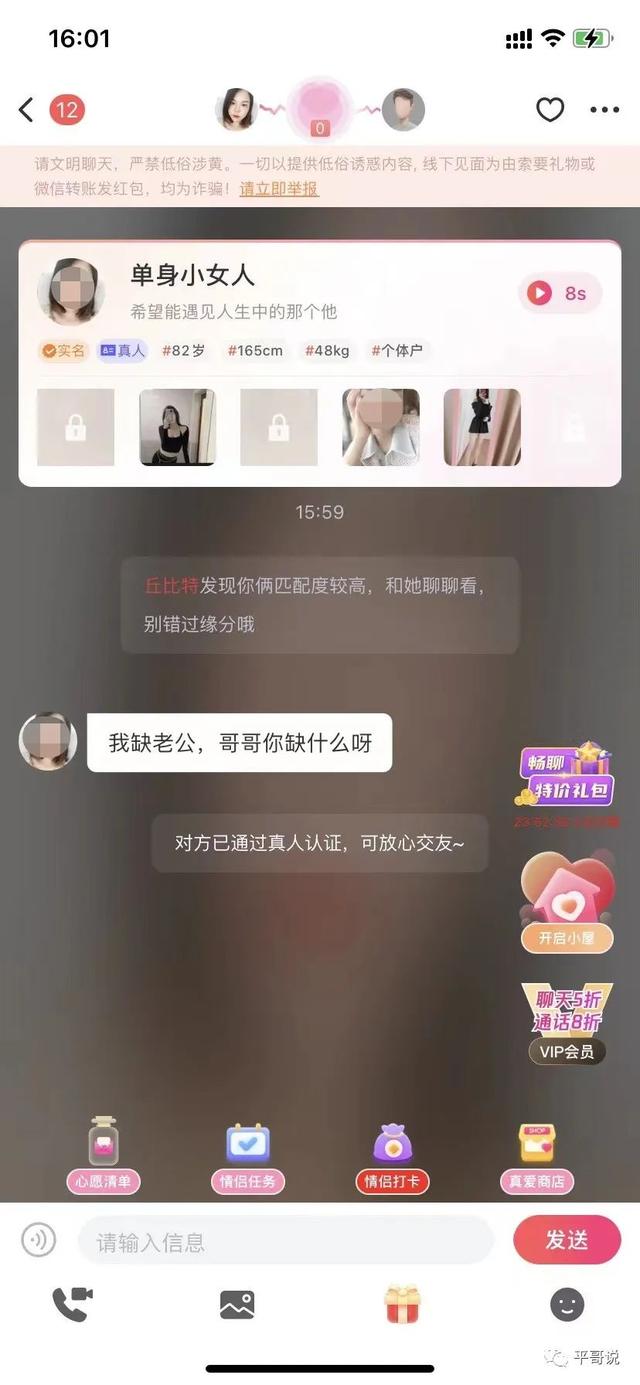
Task: Tap the 请立即举报 report link
Action: click(279, 188)
